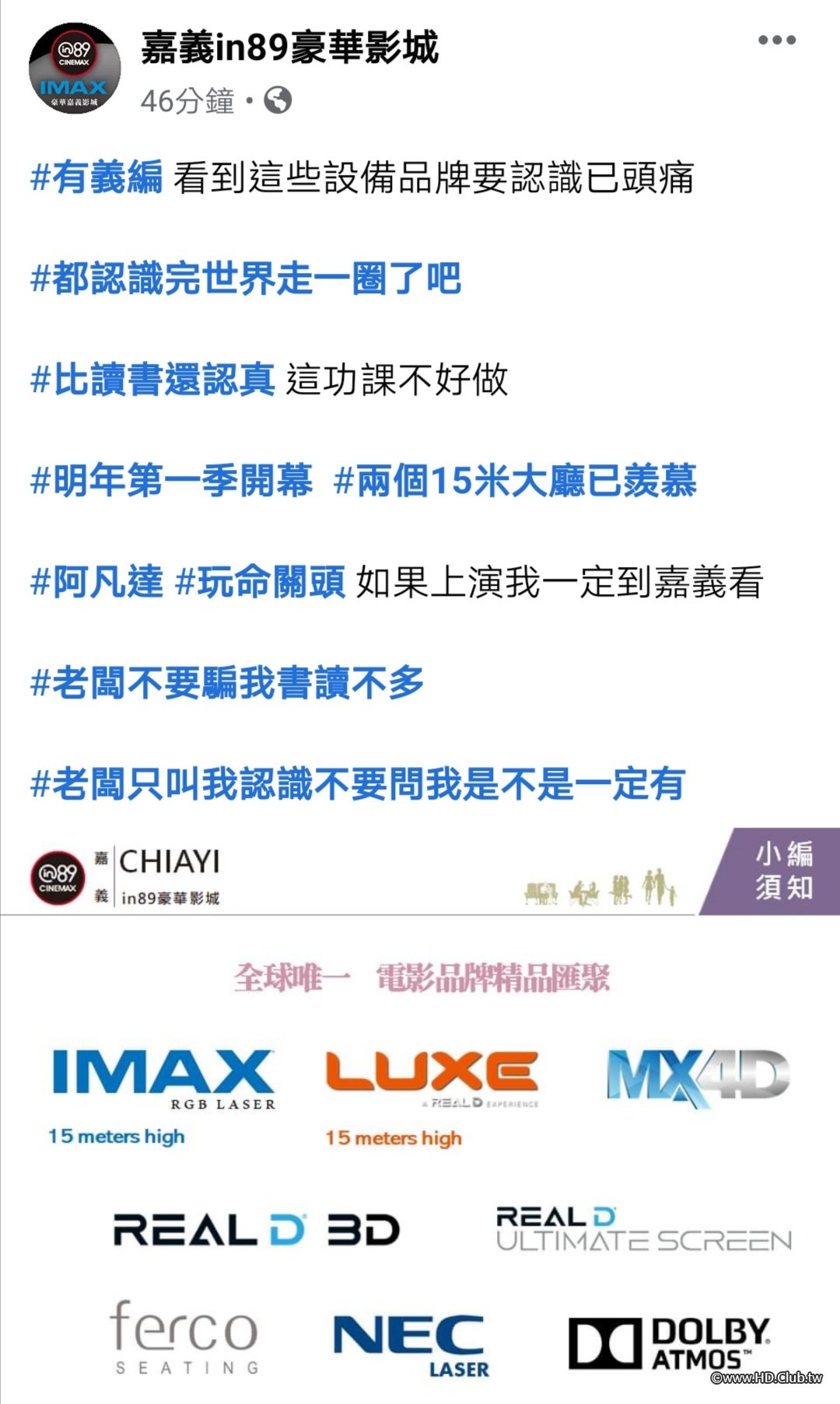Open the post's three-dot overflow menu

(777, 40)
